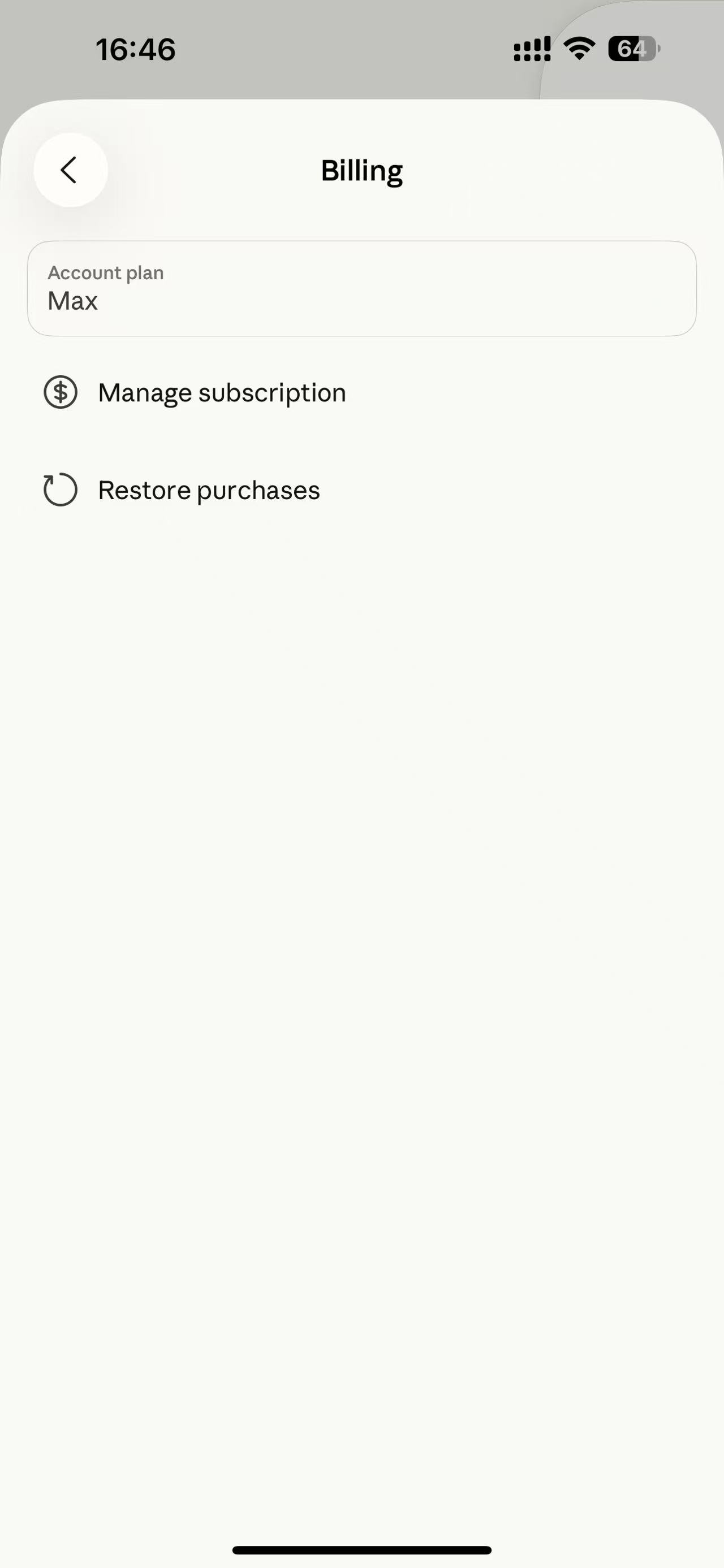Open Manage subscription
The width and height of the screenshot is (724, 1568).
tap(361, 393)
